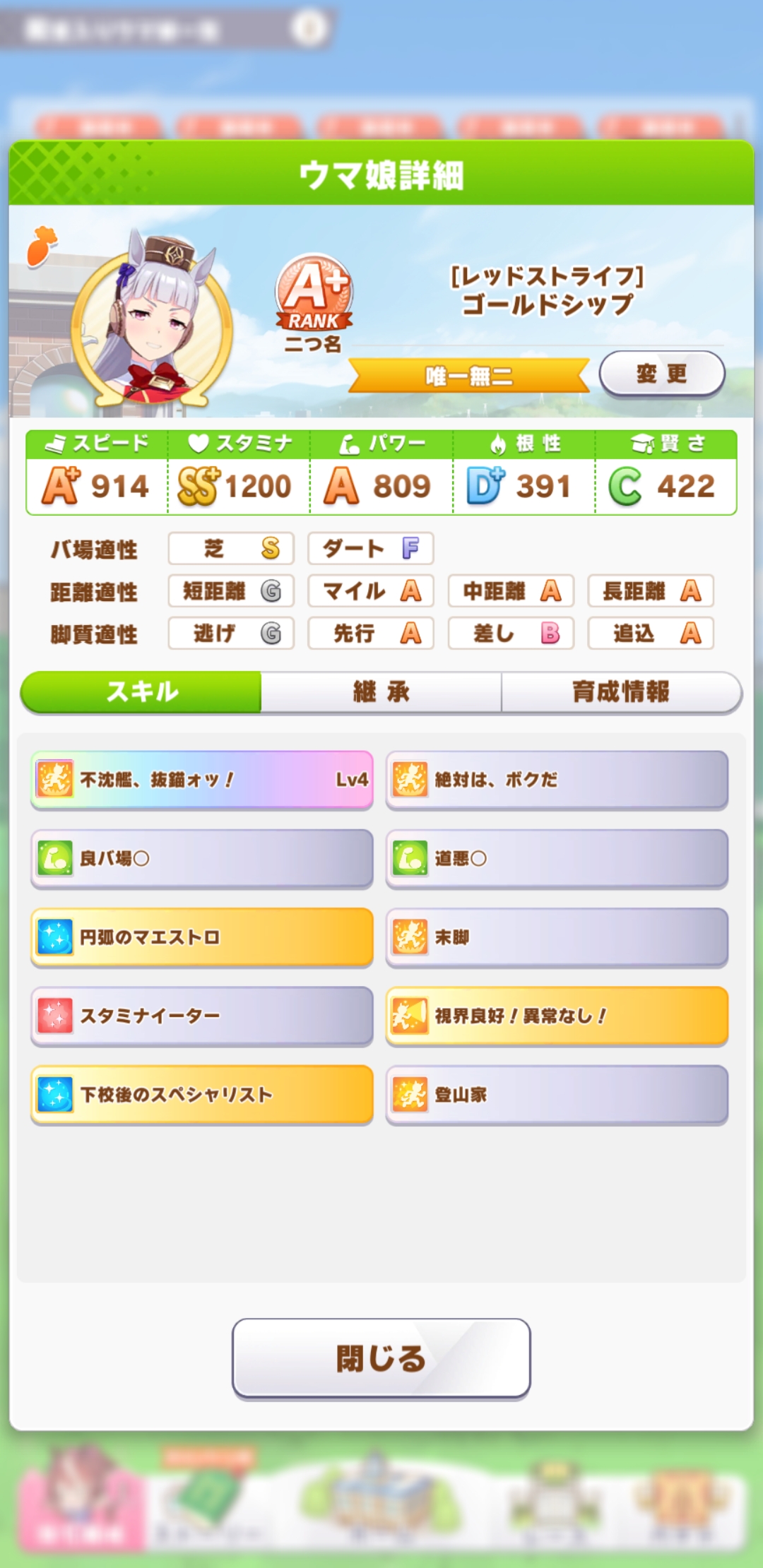Viewport: 763px width, 1568px height.
Task: Open skill 不沈艦、抜錨ォッ！ details
Action: [x=202, y=780]
